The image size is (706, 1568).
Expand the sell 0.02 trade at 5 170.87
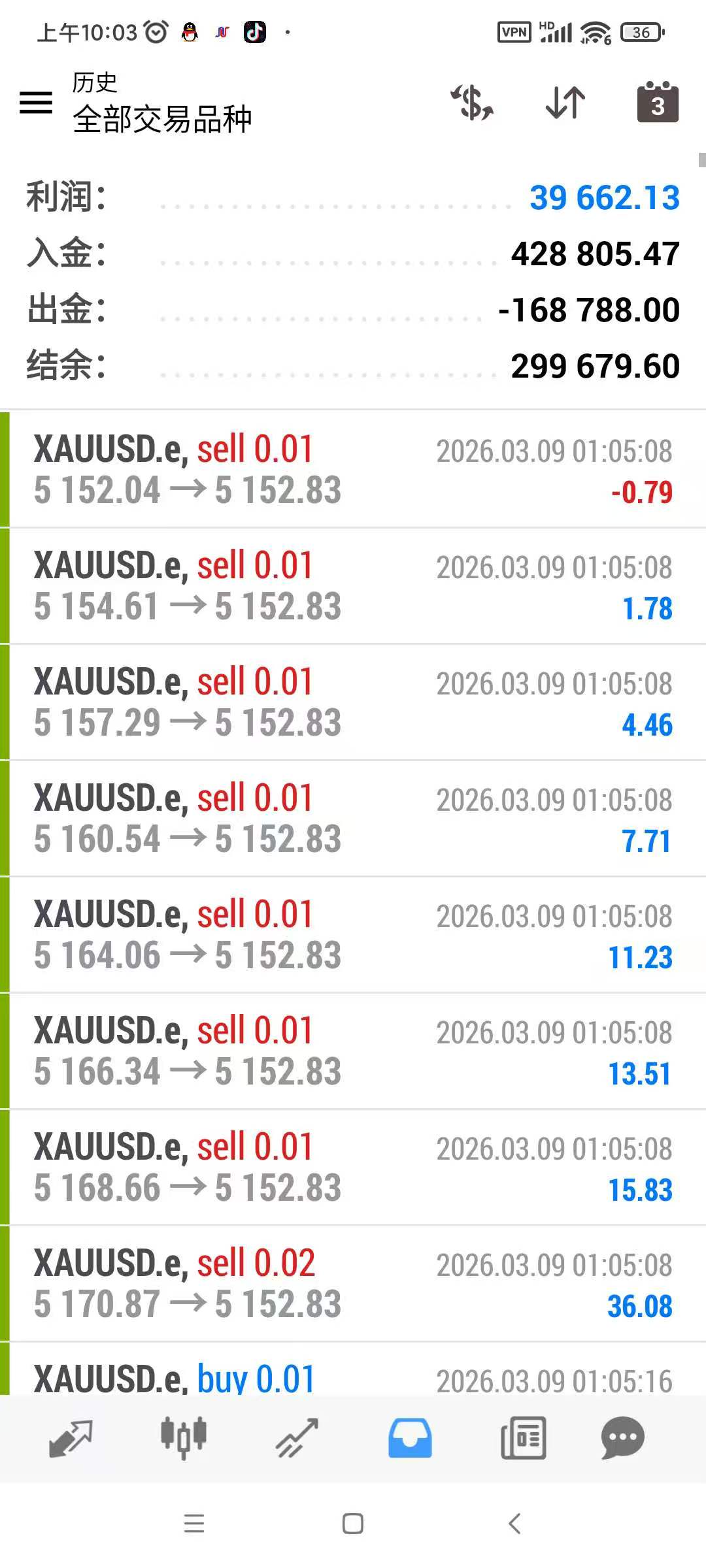(x=353, y=1284)
